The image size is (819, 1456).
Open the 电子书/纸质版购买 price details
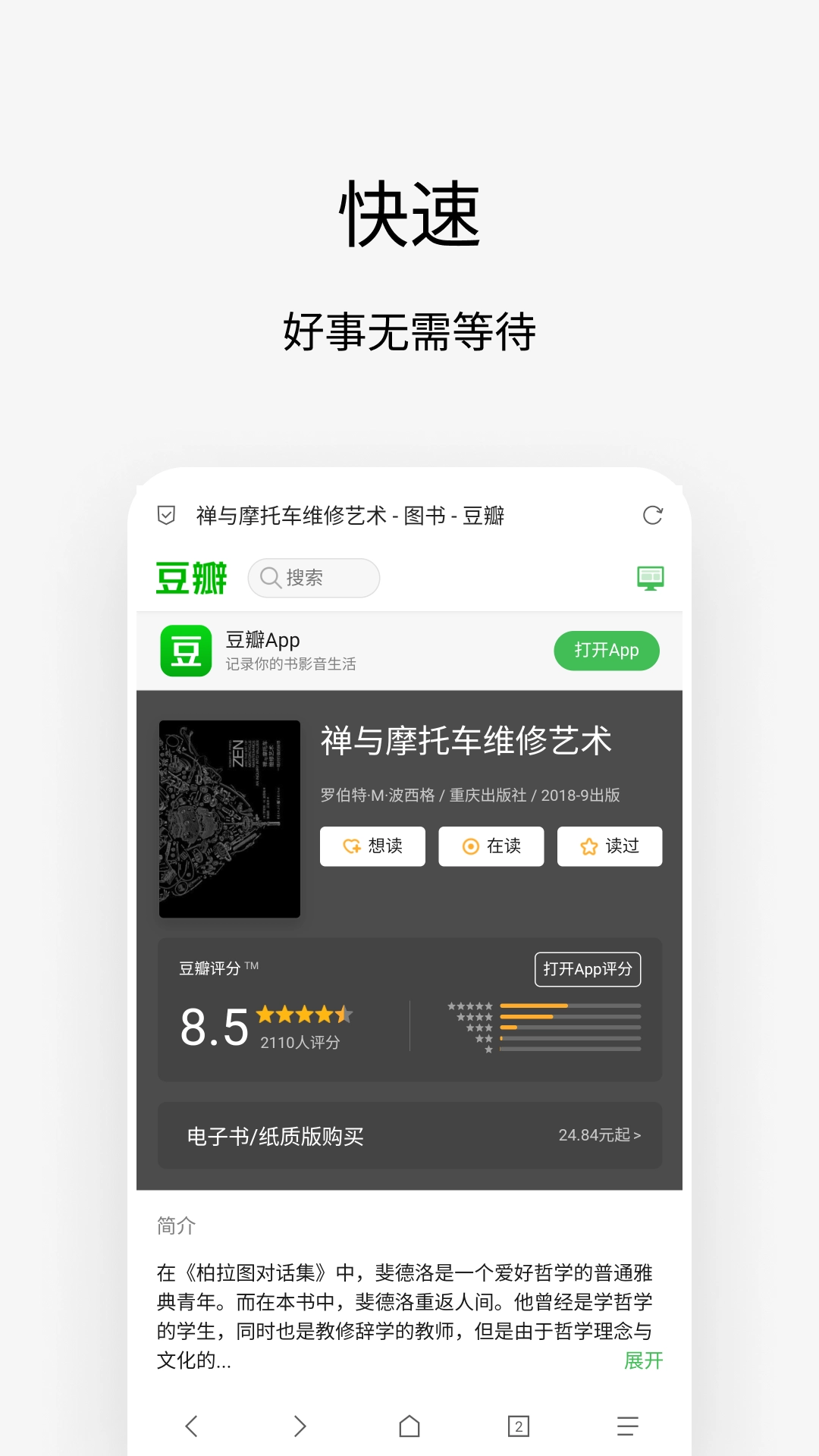click(409, 1136)
